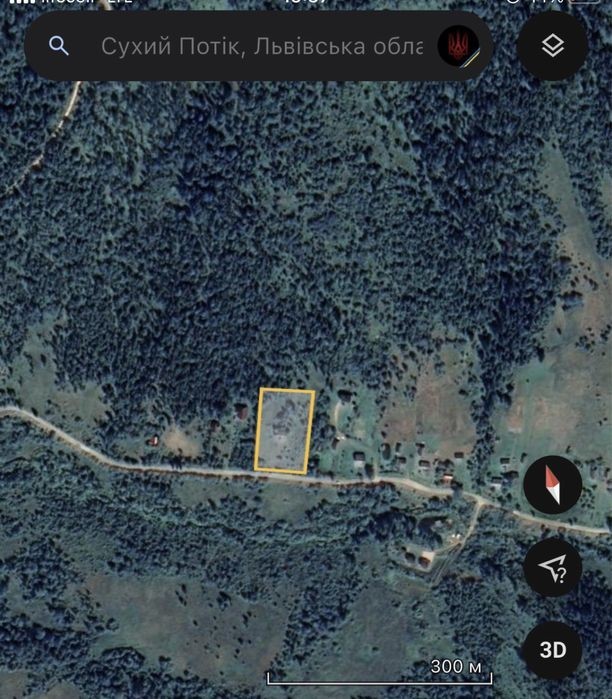Switch the map to 3D view
This screenshot has width=612, height=699.
(x=552, y=650)
